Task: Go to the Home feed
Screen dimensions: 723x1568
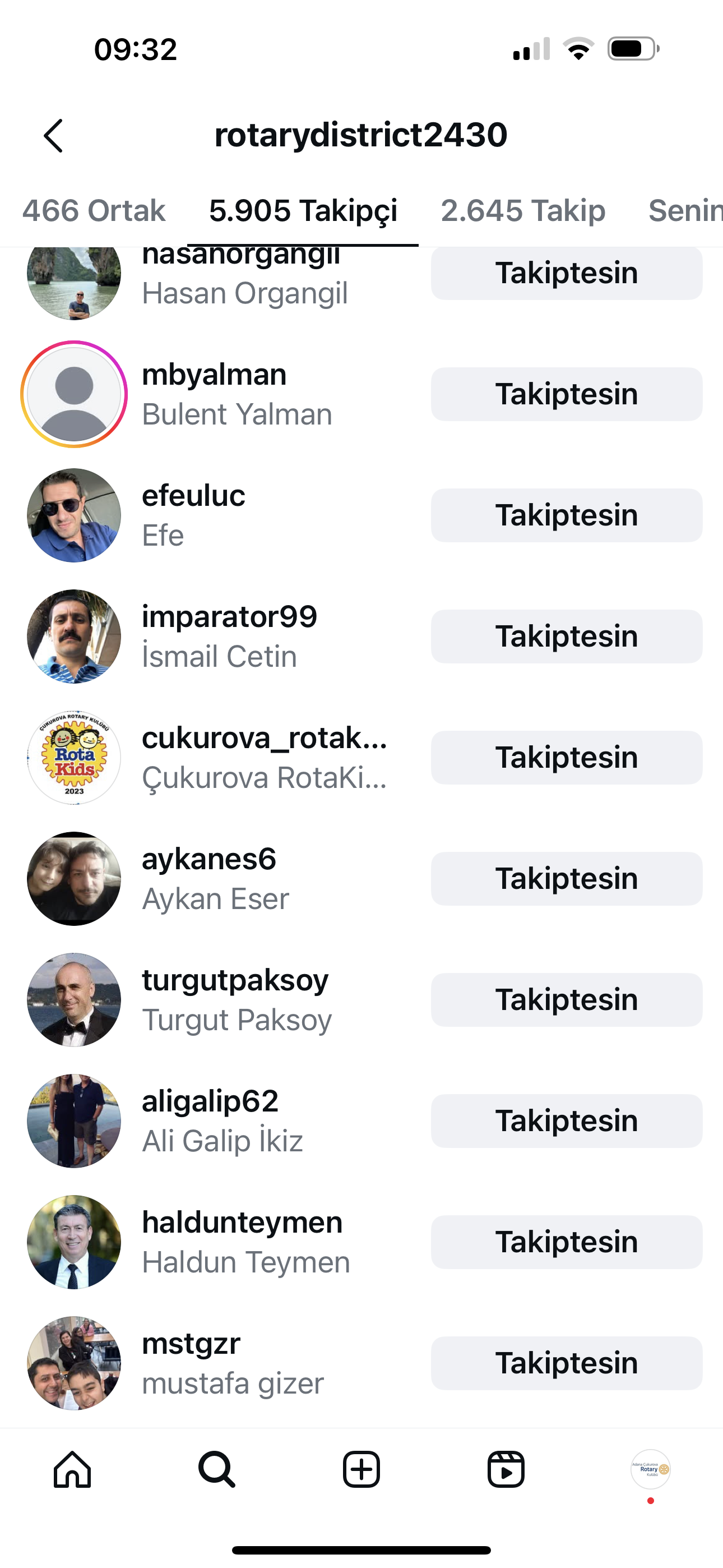Action: point(72,1469)
